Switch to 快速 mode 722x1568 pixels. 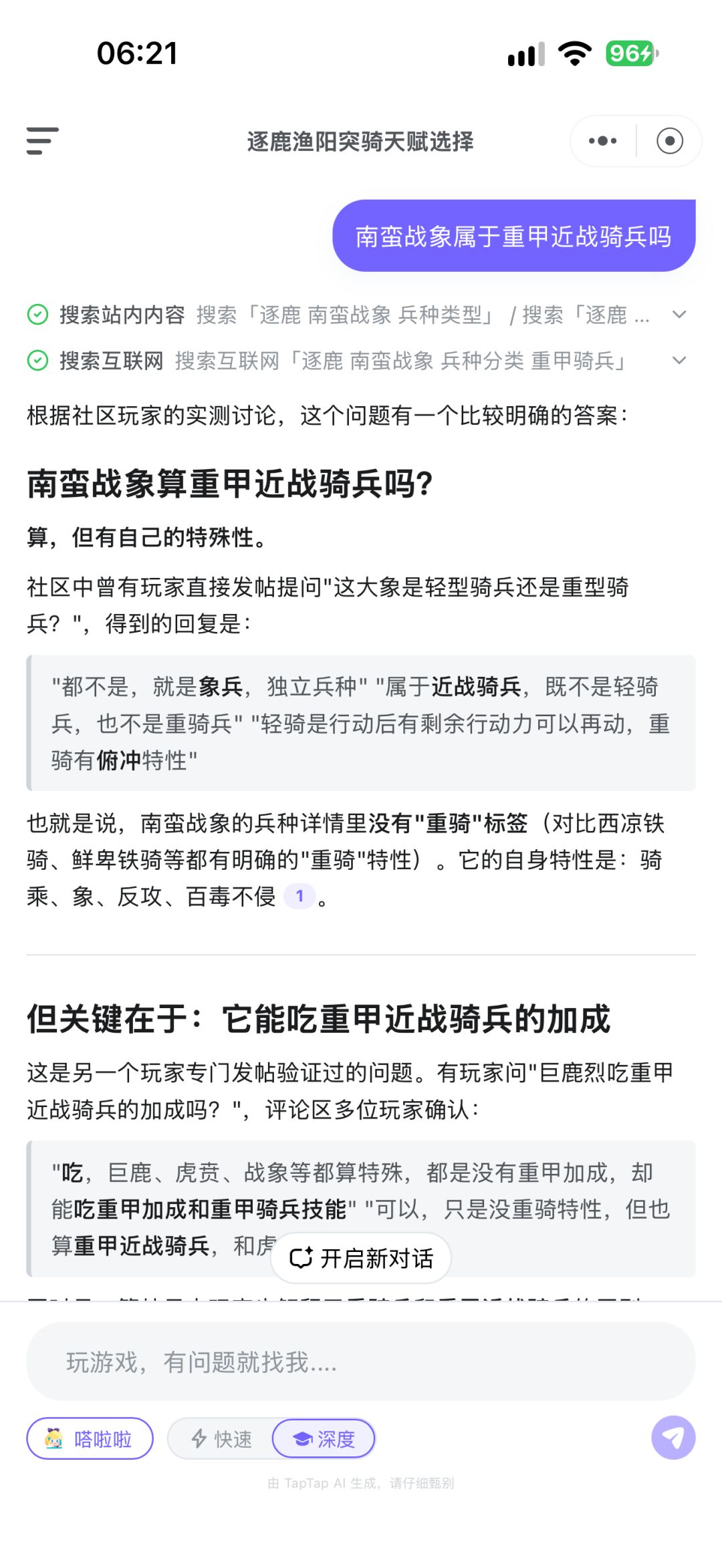(x=221, y=1438)
